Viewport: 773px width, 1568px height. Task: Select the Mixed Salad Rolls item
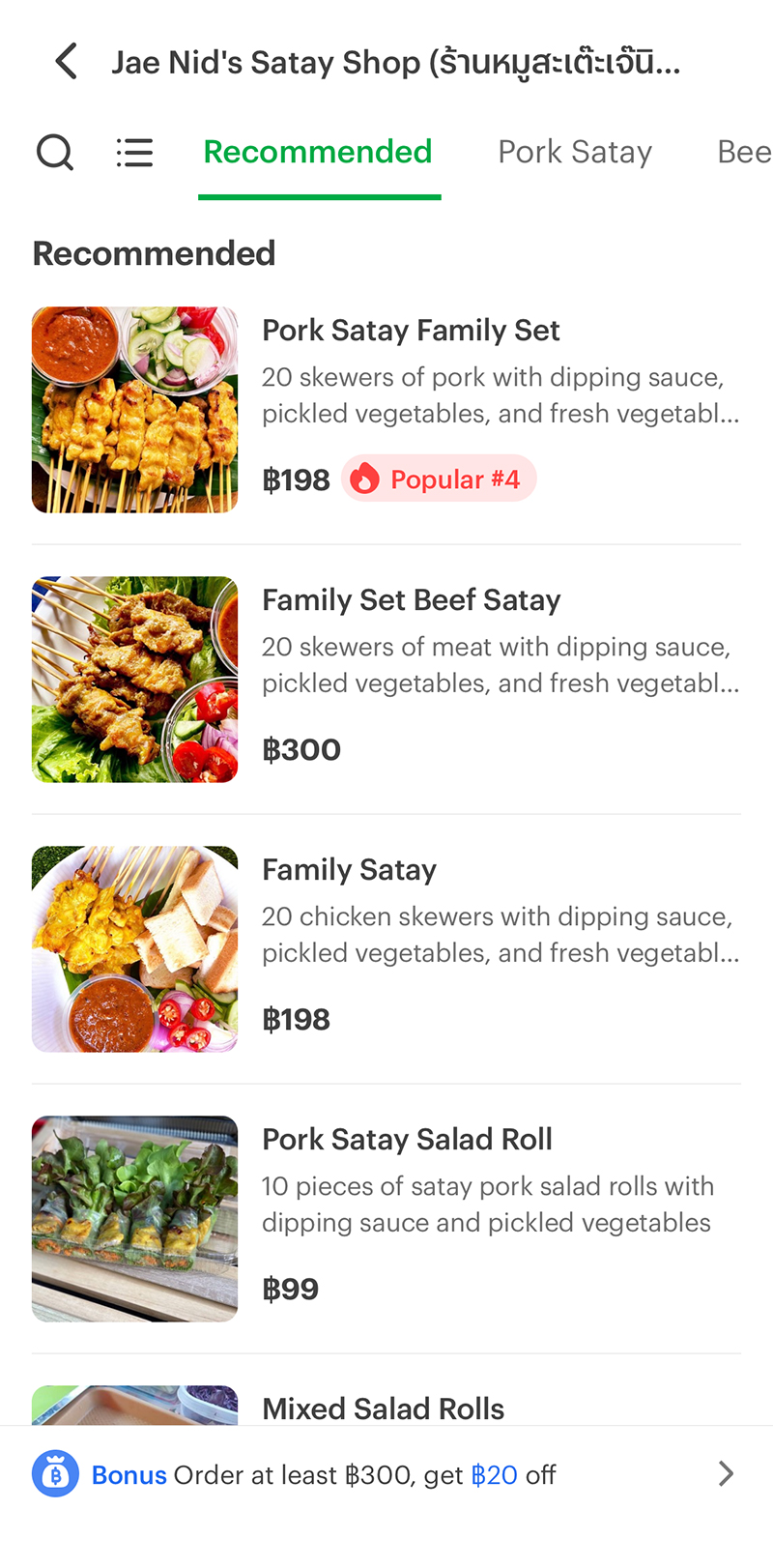point(384,1408)
